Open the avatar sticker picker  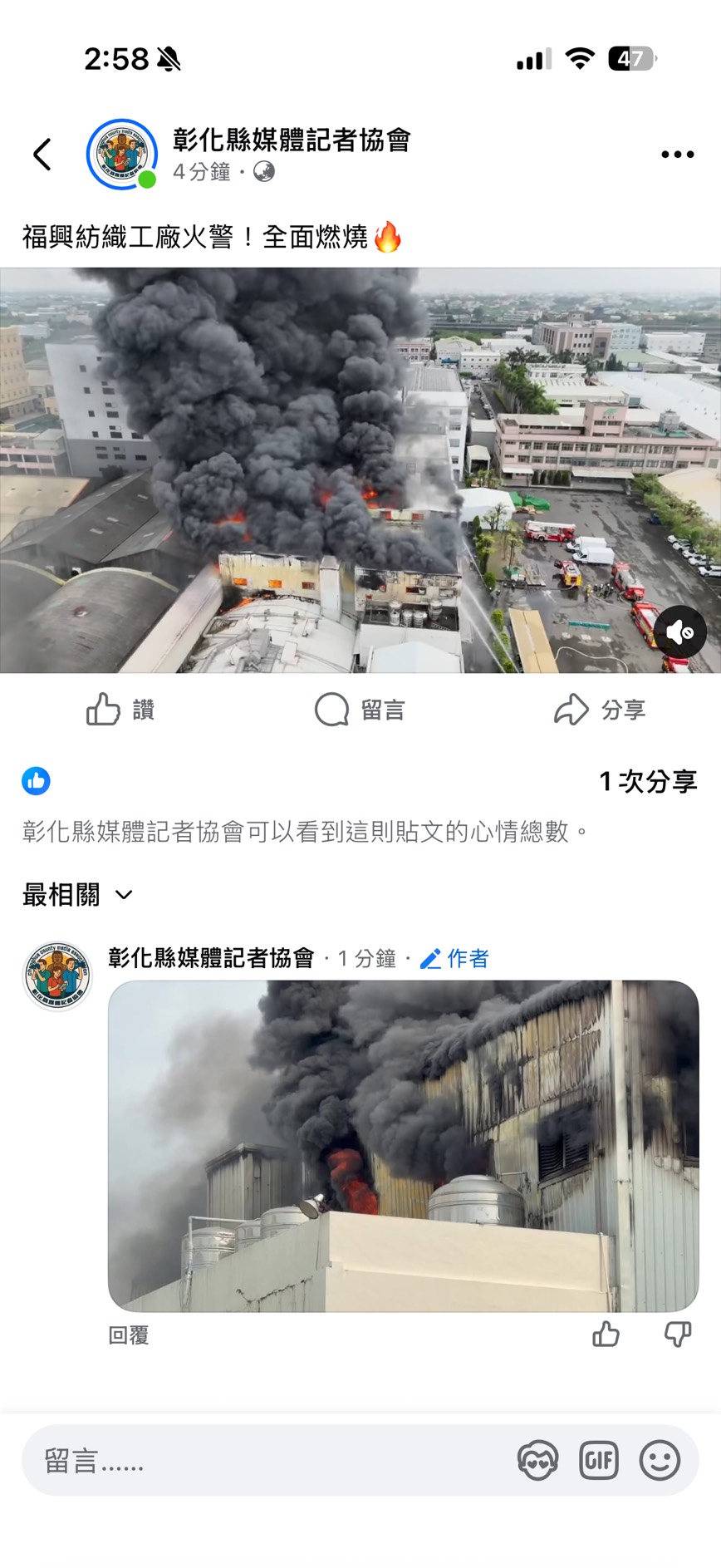click(x=537, y=1460)
